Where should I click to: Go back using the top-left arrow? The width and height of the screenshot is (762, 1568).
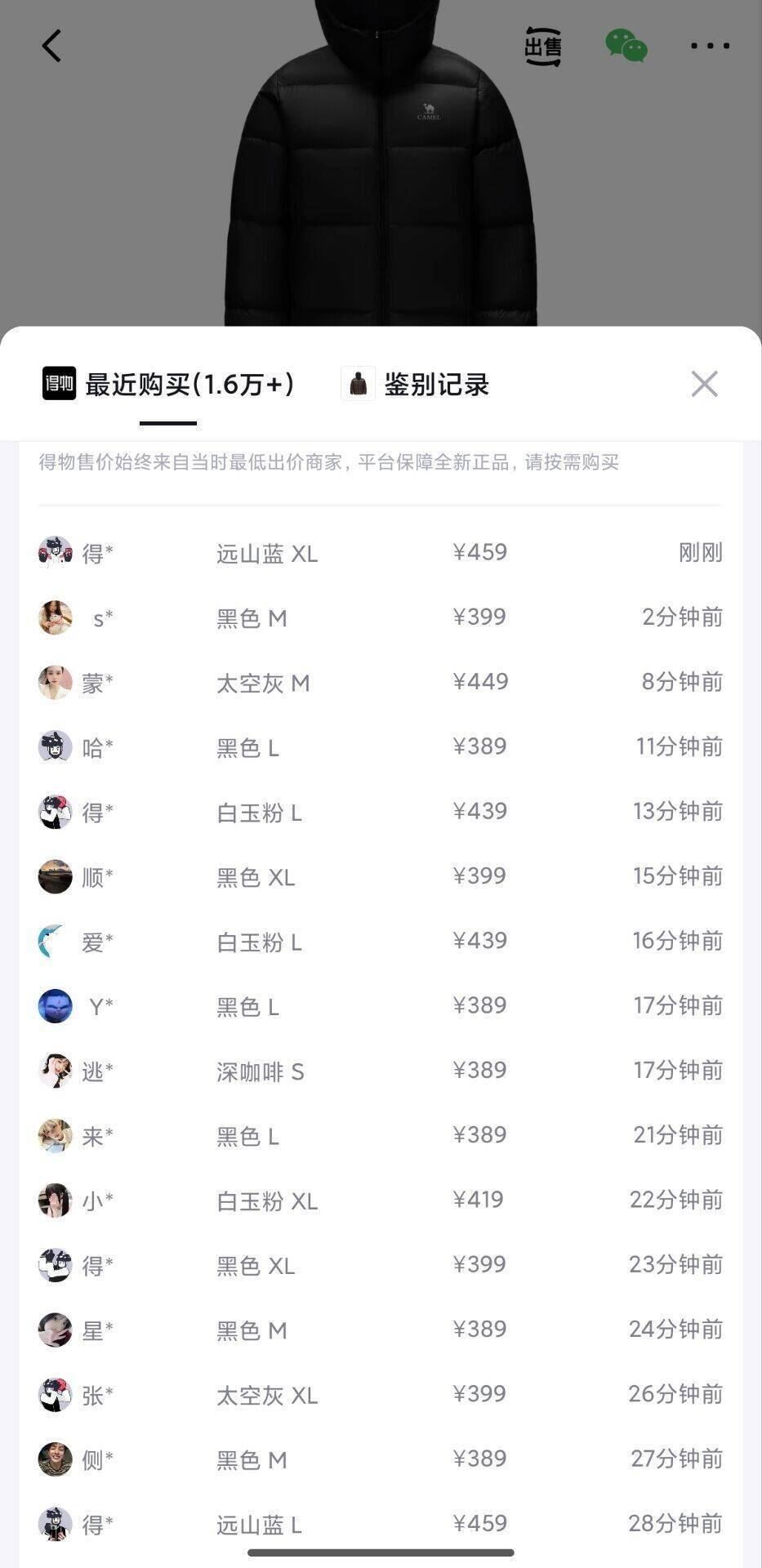click(51, 46)
